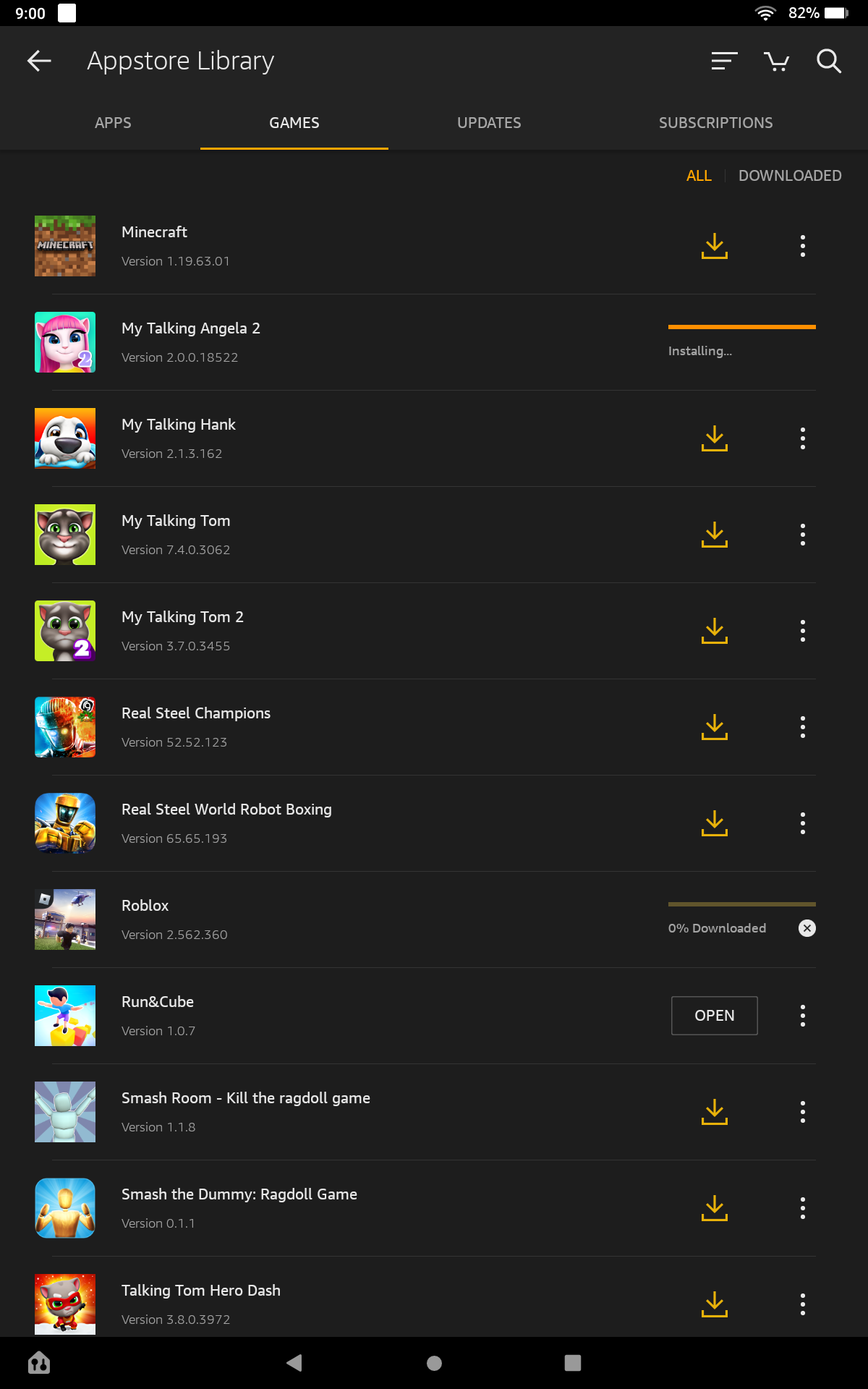Open the sort and filter options

point(724,61)
